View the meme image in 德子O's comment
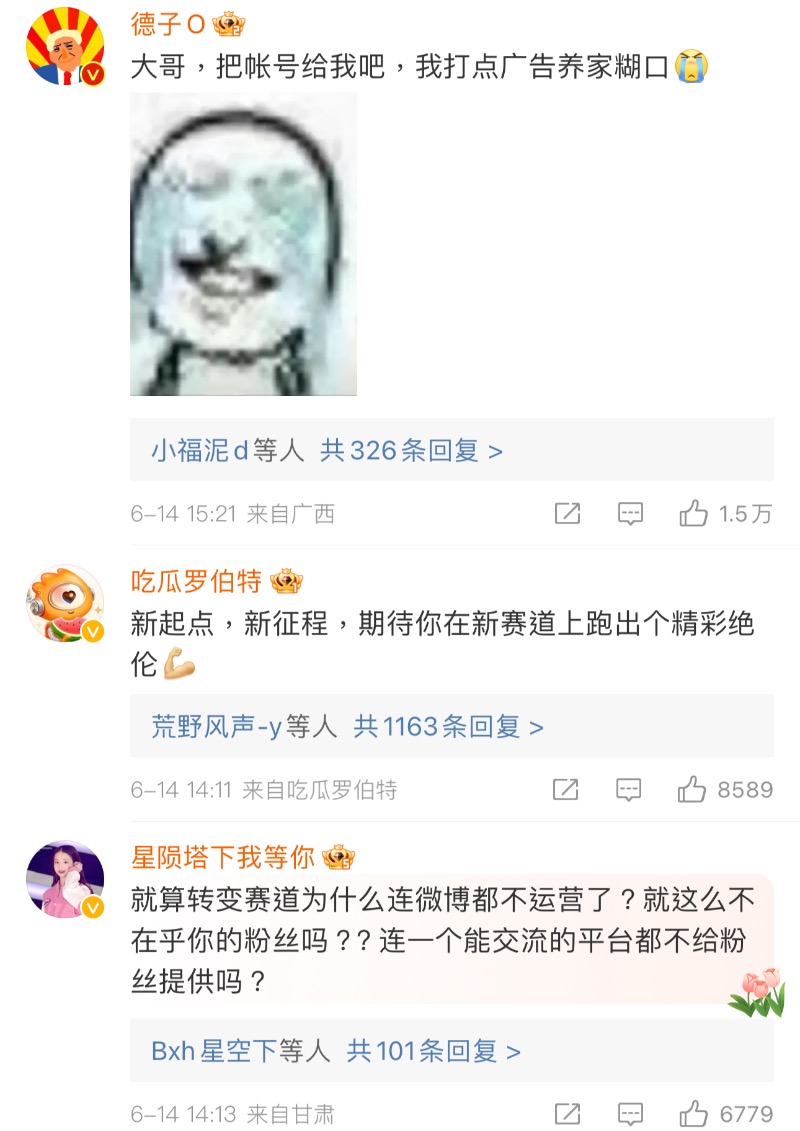This screenshot has width=800, height=1131. point(243,243)
